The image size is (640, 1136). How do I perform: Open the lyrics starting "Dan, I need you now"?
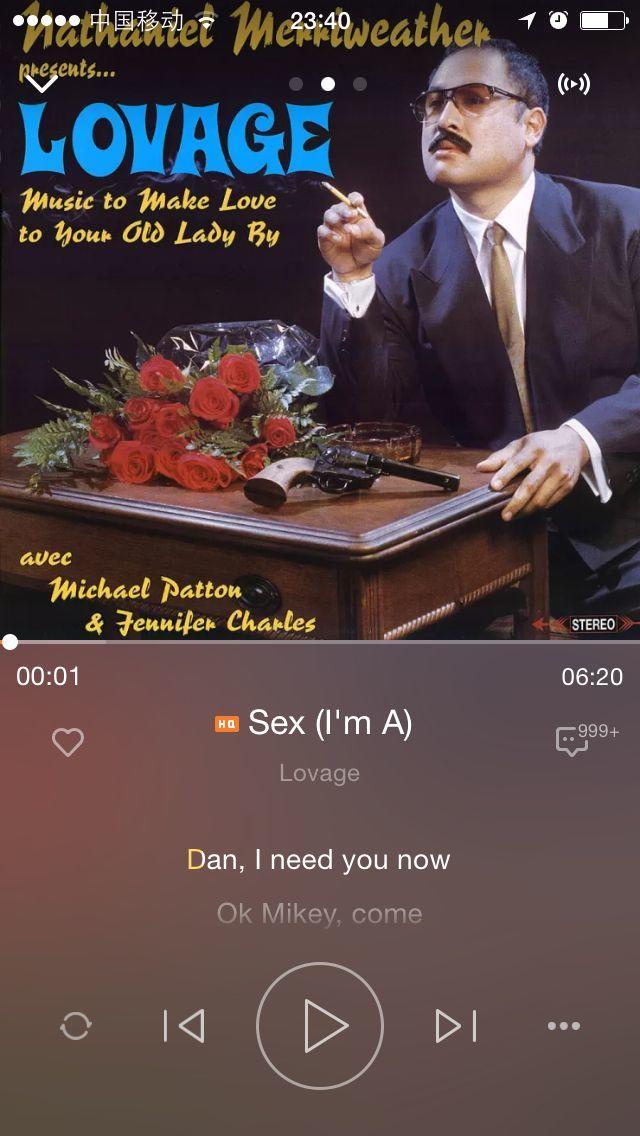point(319,860)
